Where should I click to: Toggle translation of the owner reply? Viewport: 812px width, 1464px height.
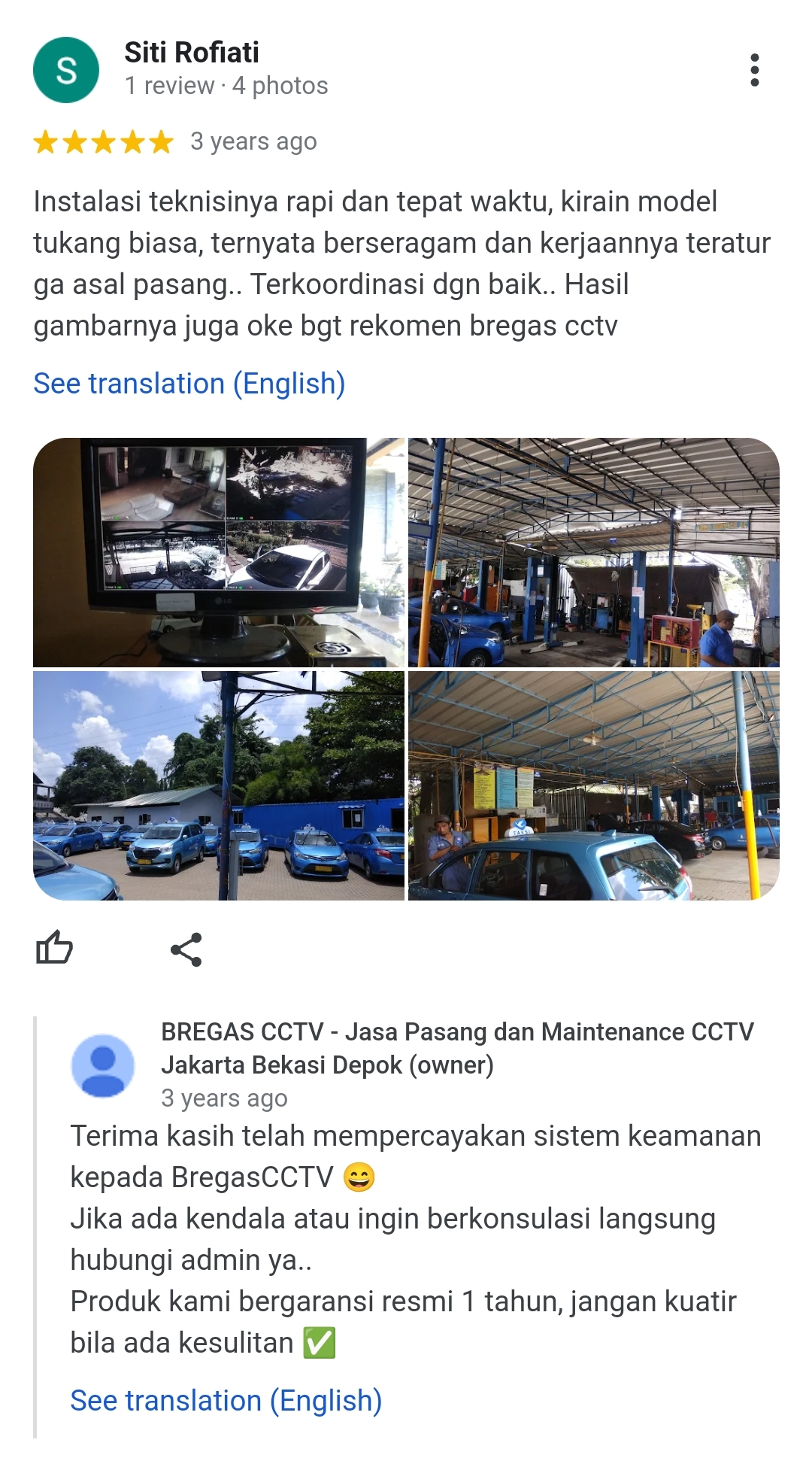click(x=226, y=1400)
